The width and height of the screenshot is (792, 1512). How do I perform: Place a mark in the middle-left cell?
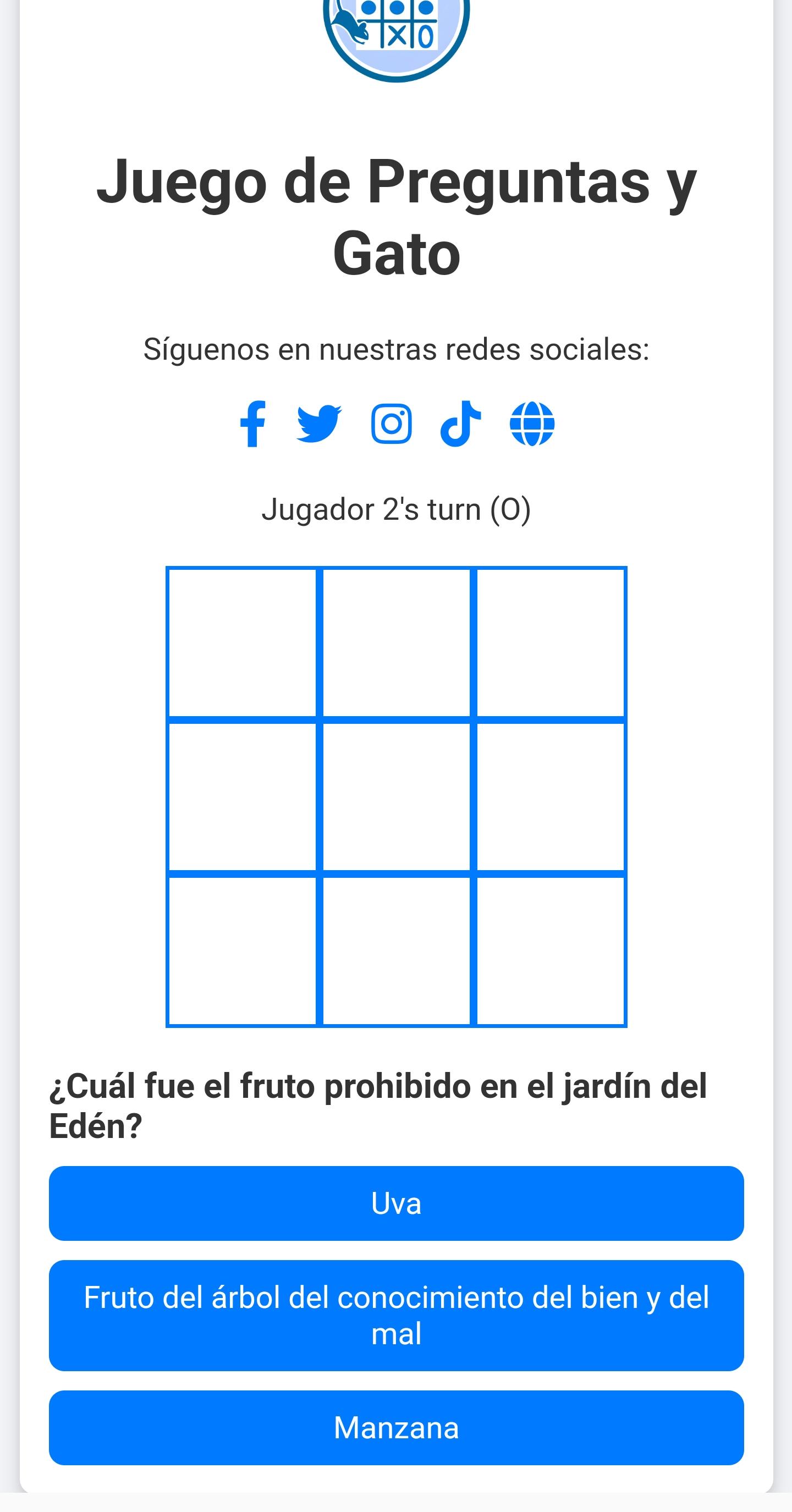pyautogui.click(x=244, y=797)
